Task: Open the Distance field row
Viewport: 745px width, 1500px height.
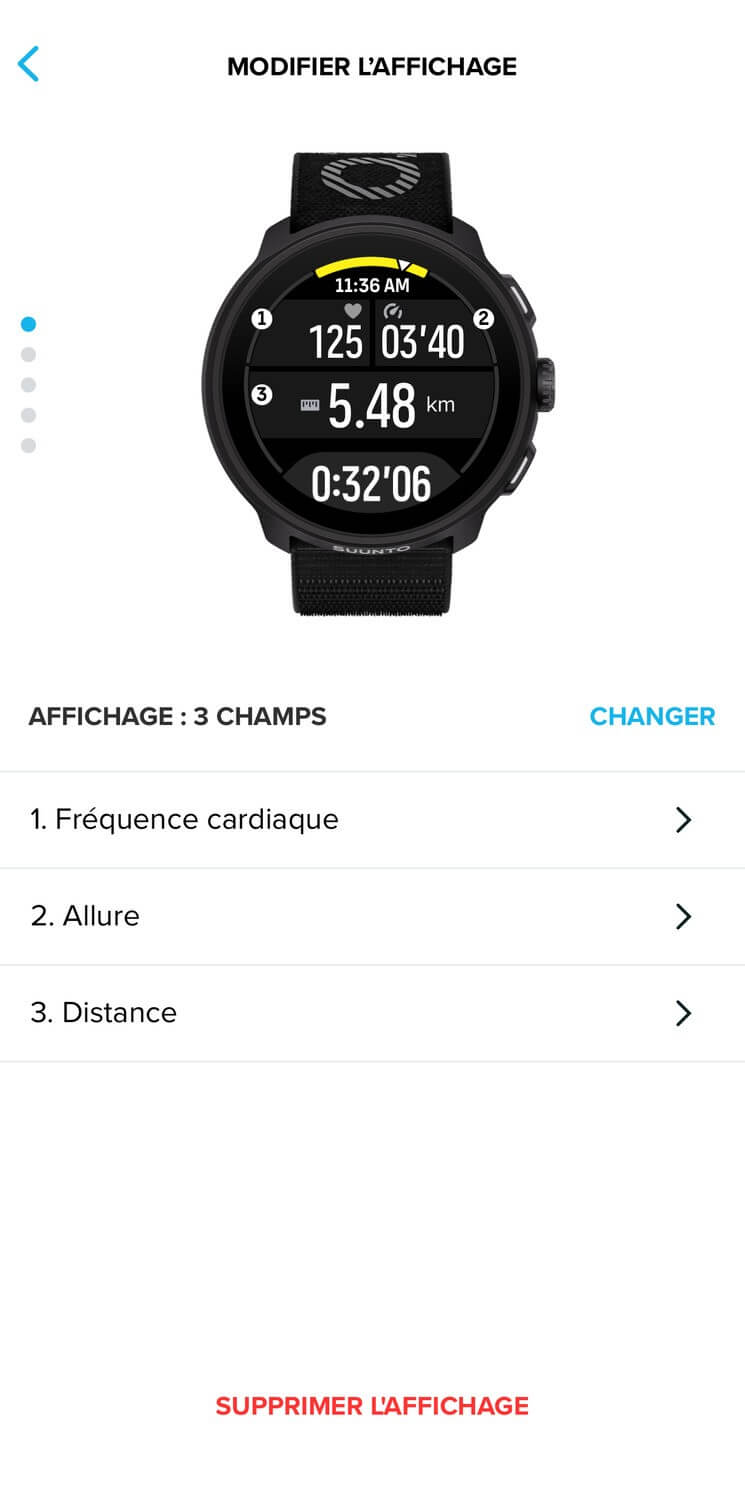Action: tap(372, 1013)
